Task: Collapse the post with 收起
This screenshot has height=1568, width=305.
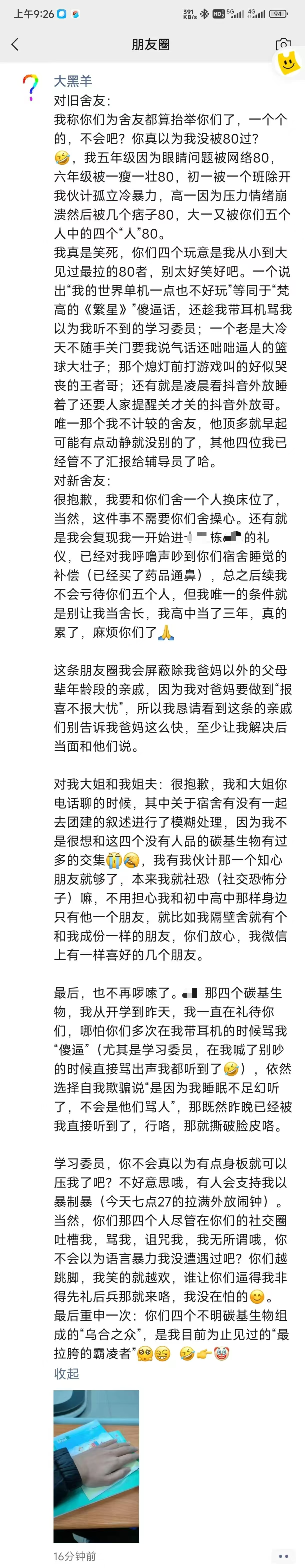Action: coord(66,1374)
